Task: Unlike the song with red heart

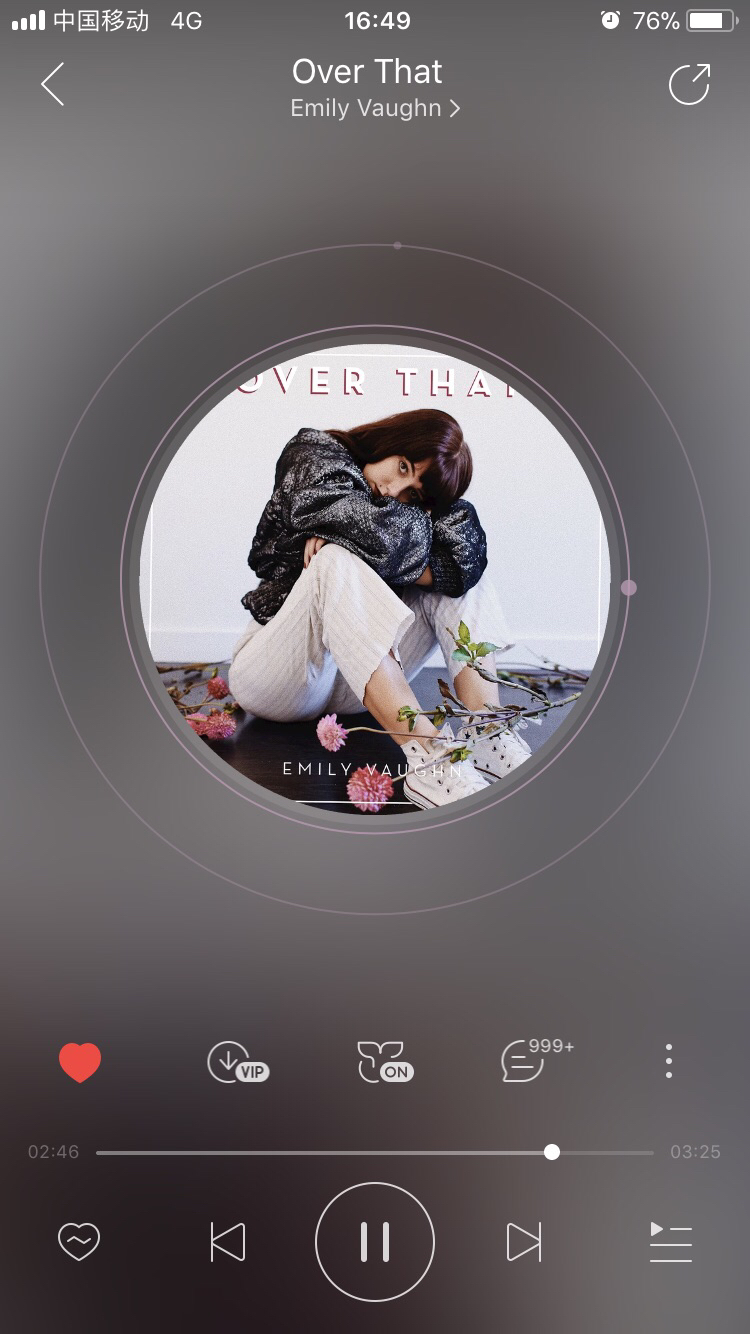Action: 80,1062
